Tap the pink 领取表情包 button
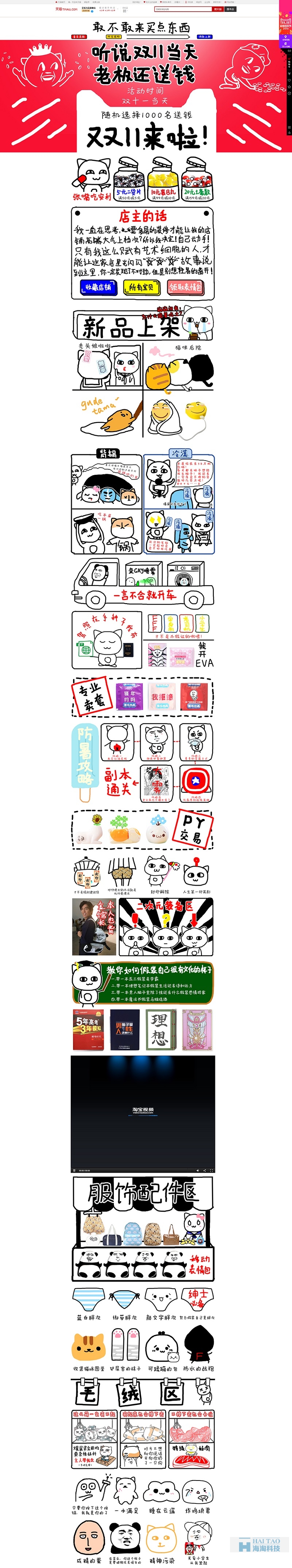 (x=185, y=287)
